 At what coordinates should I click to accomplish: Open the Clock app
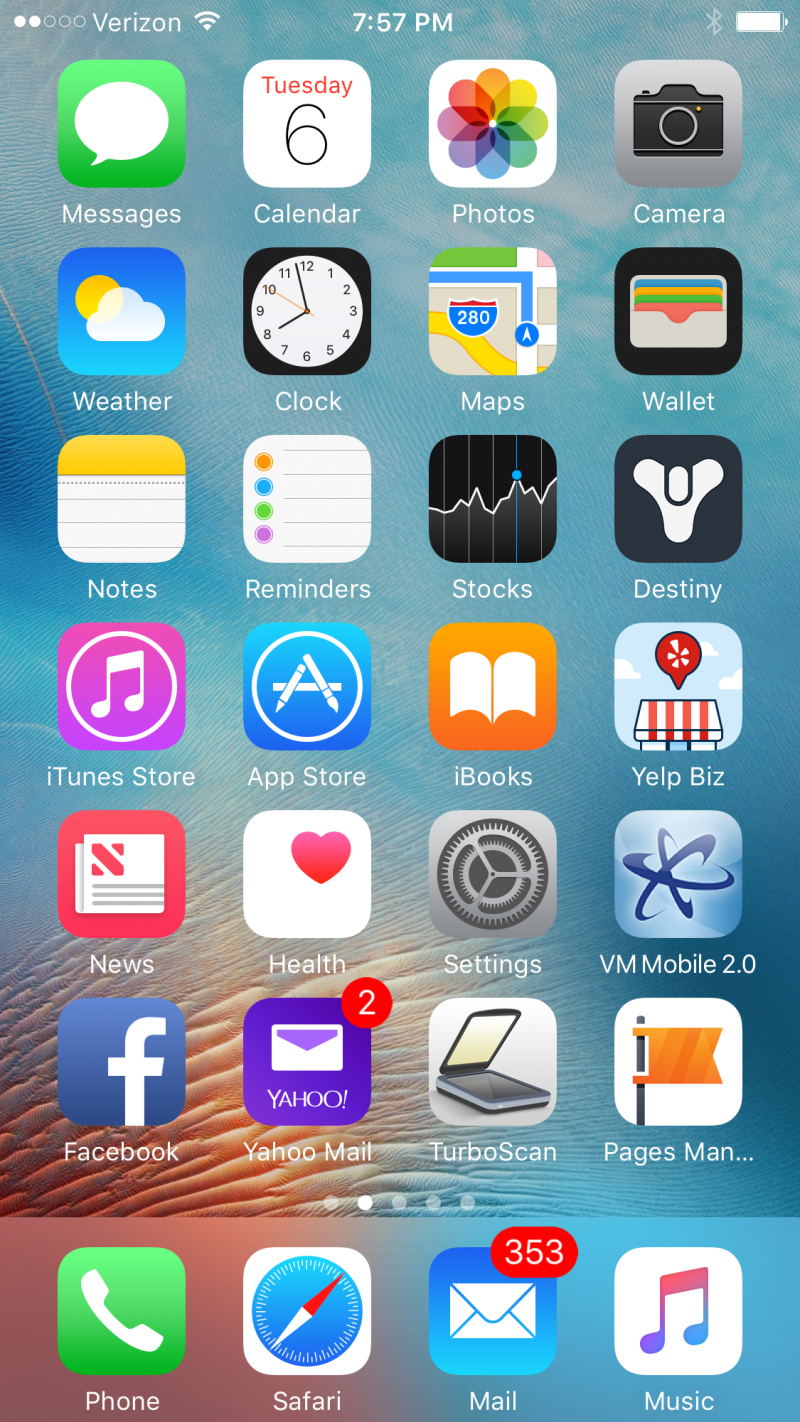click(307, 311)
